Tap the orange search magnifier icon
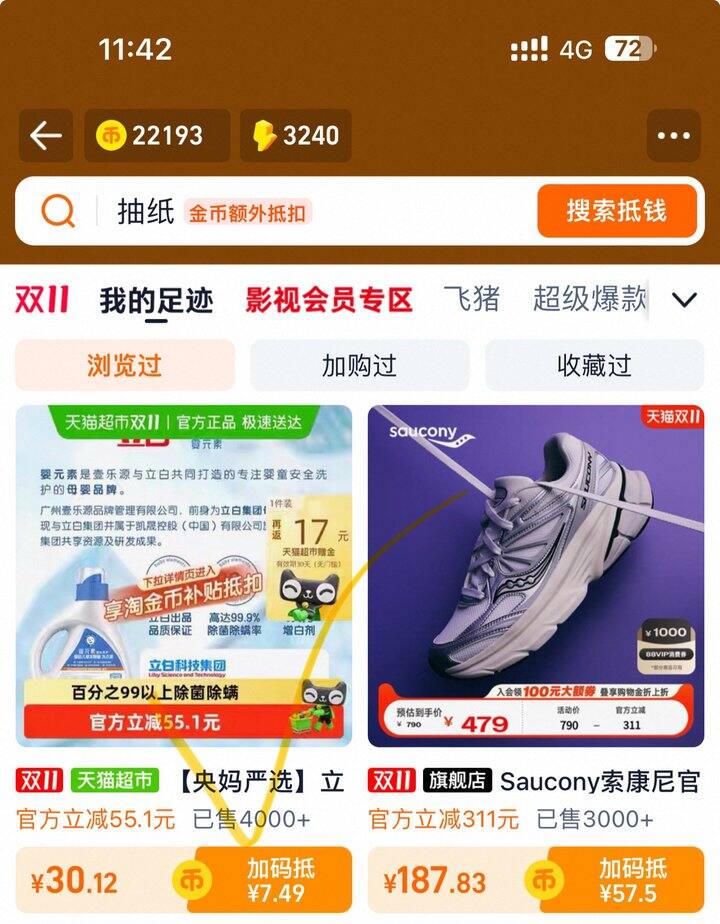The height and width of the screenshot is (924, 720). pos(57,210)
